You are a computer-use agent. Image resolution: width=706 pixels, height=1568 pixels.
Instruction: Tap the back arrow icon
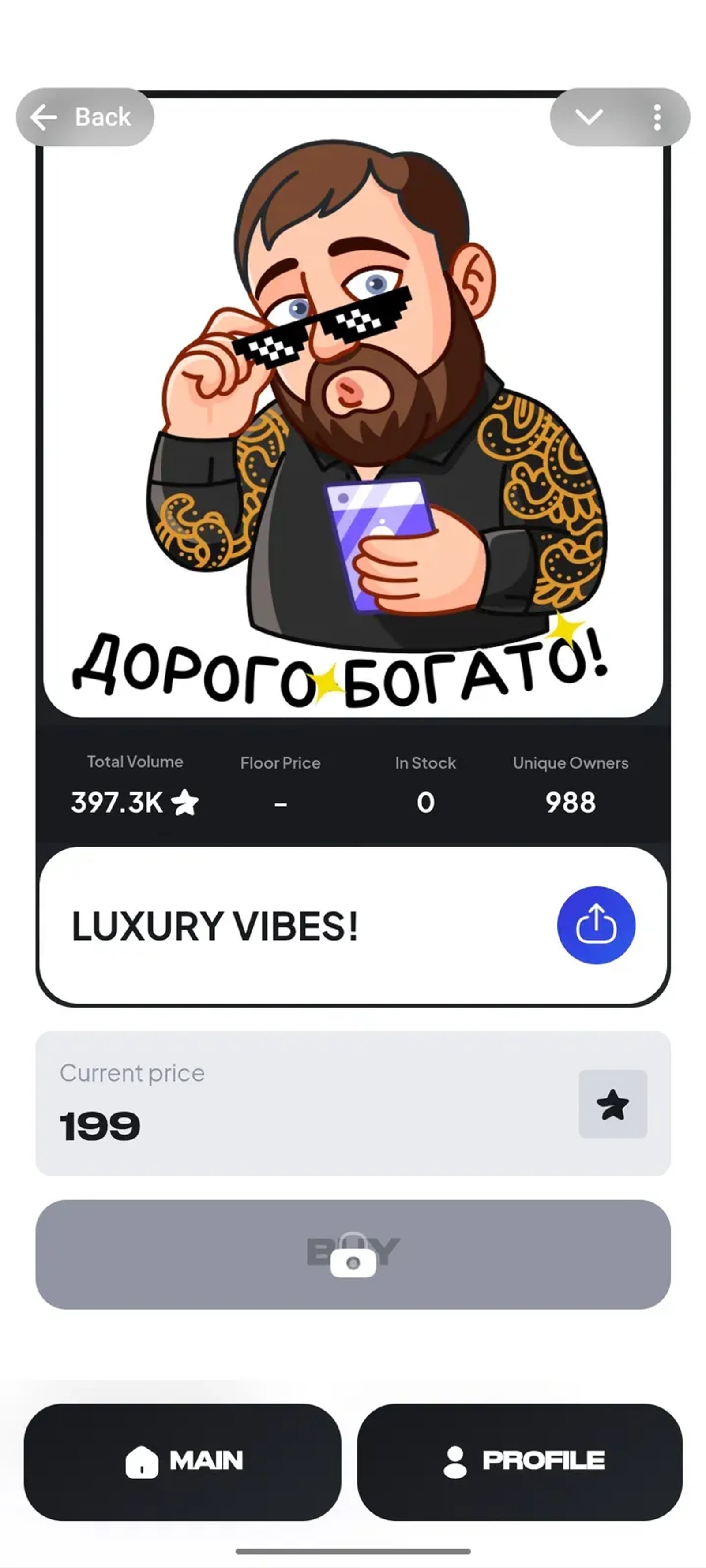44,117
